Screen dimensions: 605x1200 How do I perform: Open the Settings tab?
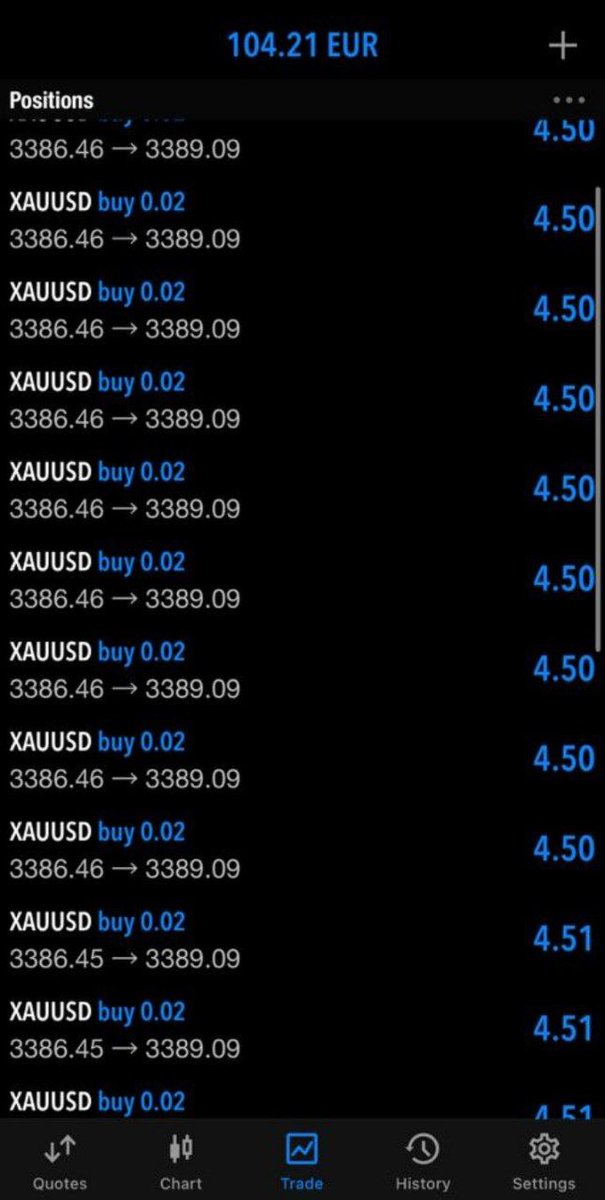[544, 1161]
